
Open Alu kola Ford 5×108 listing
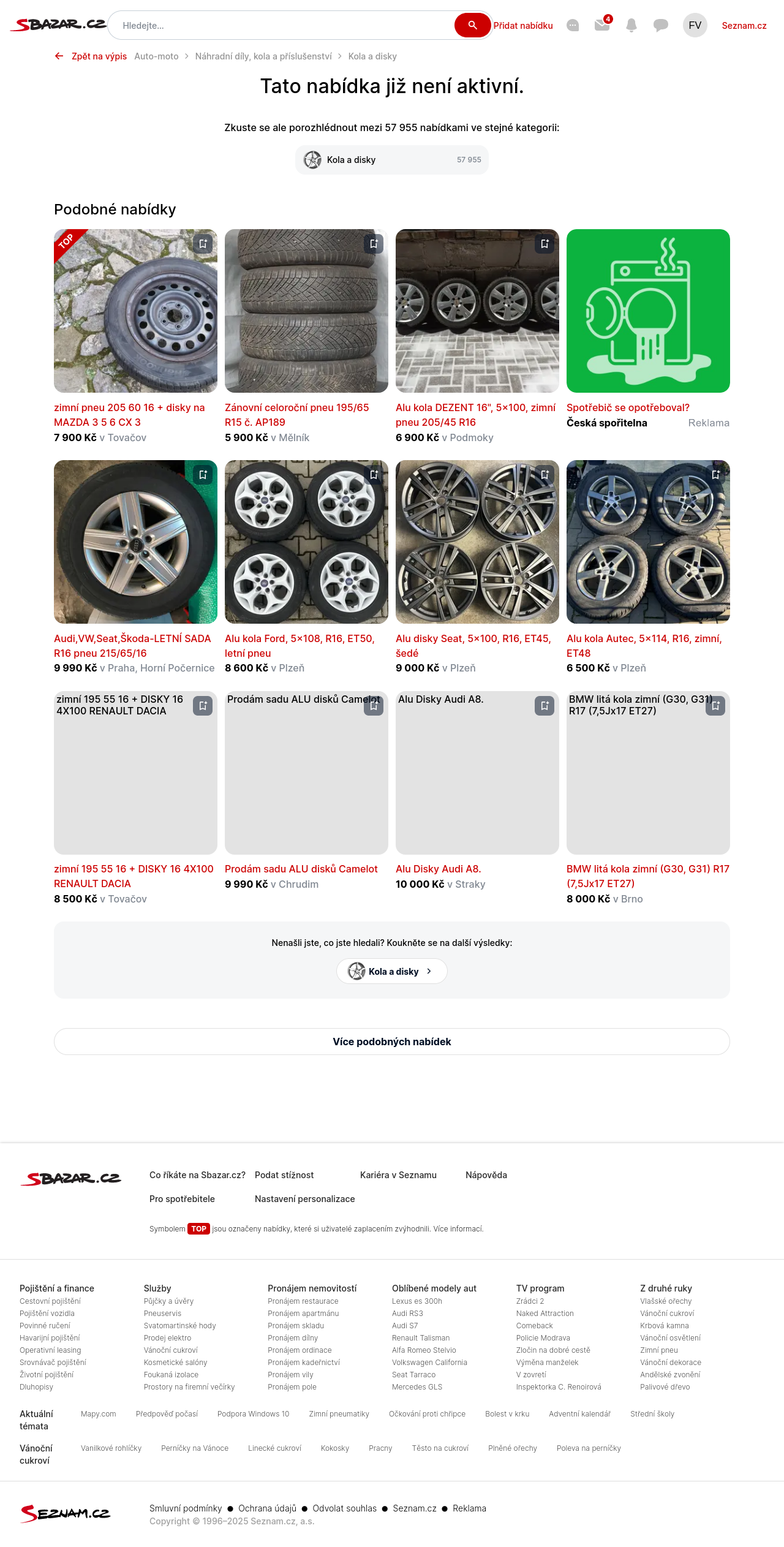(300, 646)
